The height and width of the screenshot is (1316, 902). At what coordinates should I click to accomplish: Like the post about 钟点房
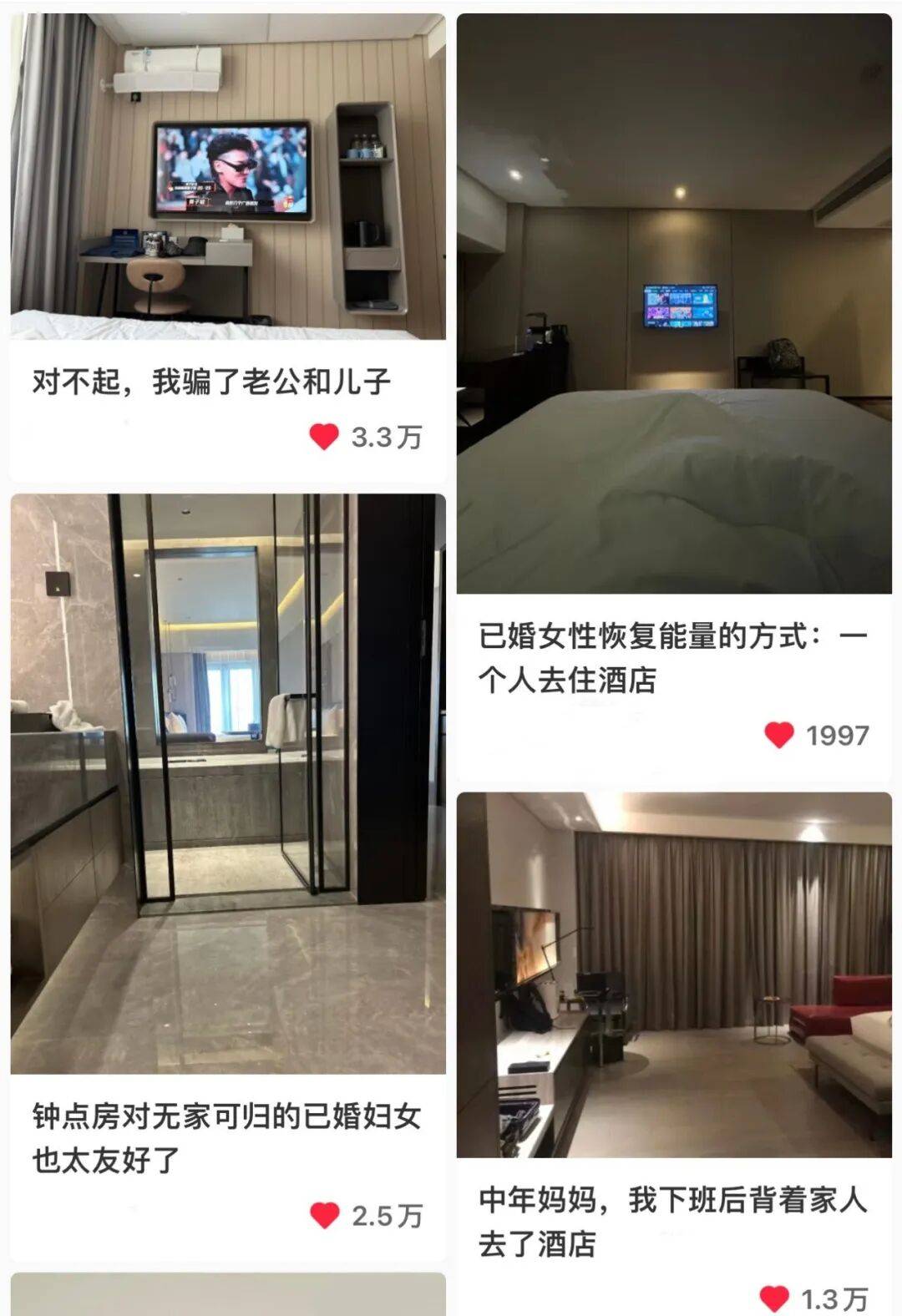coord(324,1215)
